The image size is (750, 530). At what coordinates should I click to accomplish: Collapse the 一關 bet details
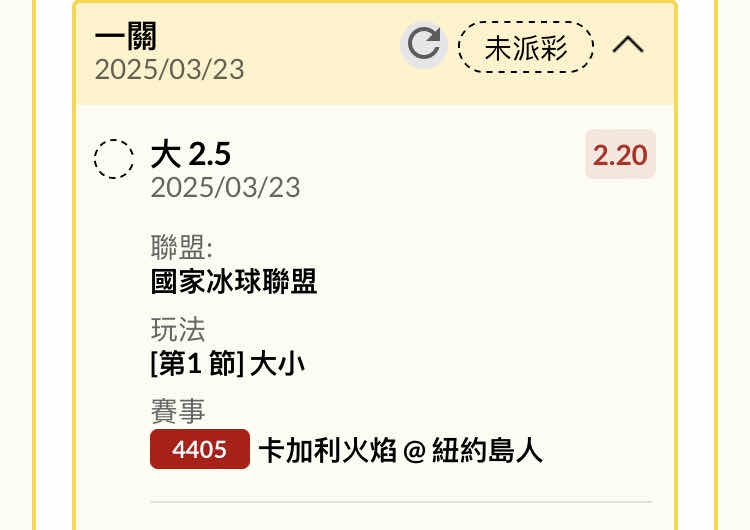[627, 46]
